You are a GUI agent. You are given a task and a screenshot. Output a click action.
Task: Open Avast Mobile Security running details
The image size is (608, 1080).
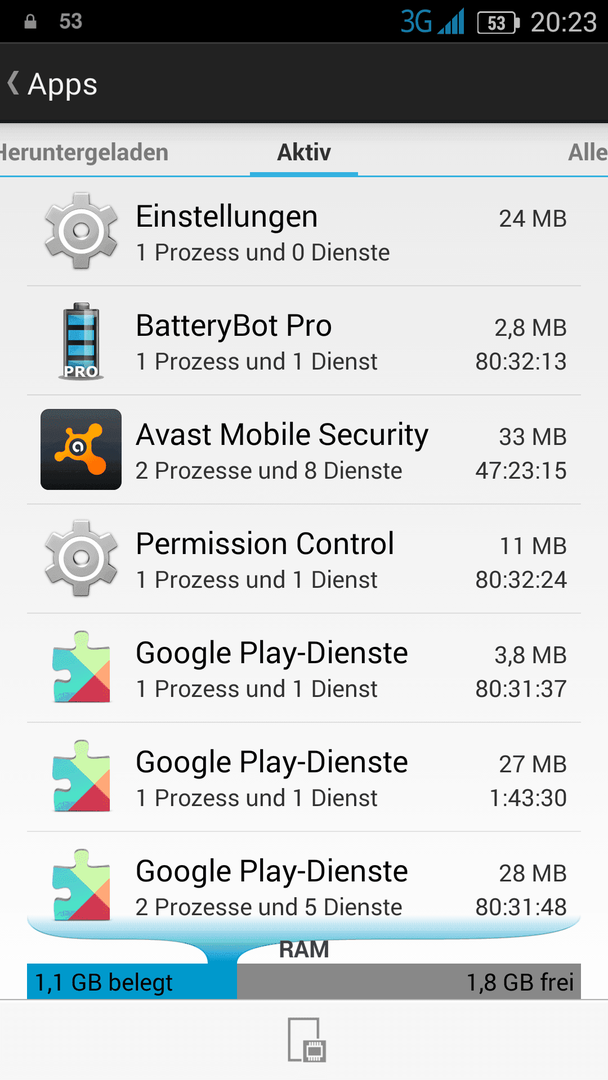pos(304,450)
